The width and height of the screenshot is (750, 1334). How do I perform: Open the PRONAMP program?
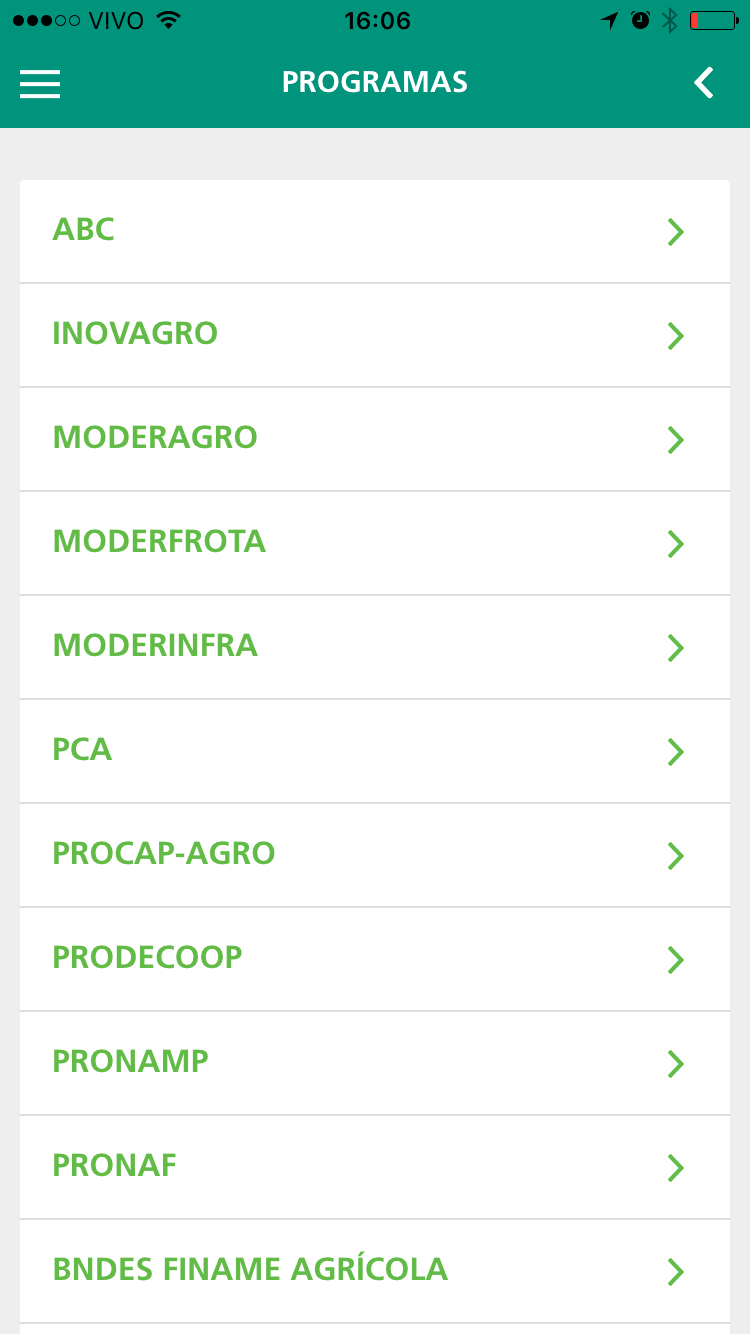click(x=375, y=1063)
